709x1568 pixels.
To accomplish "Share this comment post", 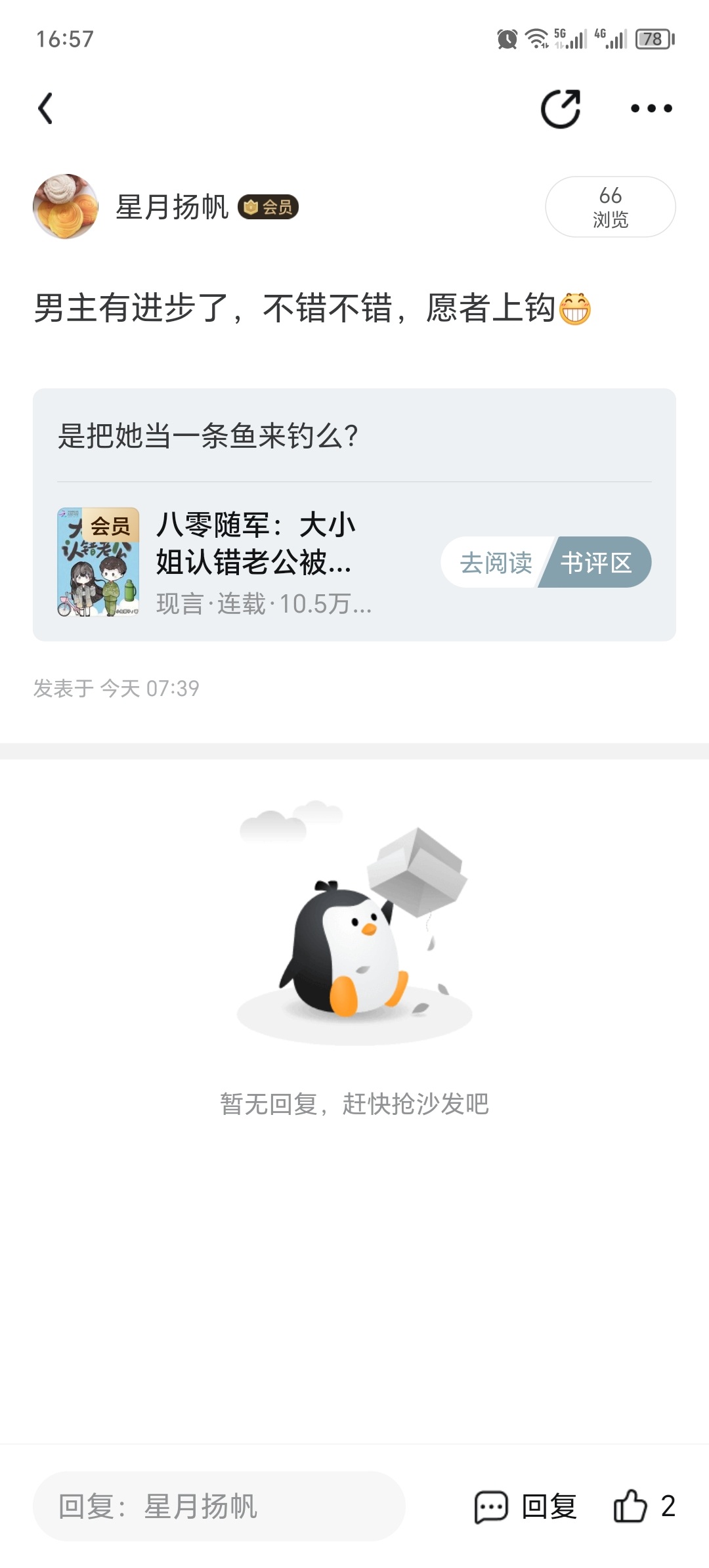I will 561,108.
